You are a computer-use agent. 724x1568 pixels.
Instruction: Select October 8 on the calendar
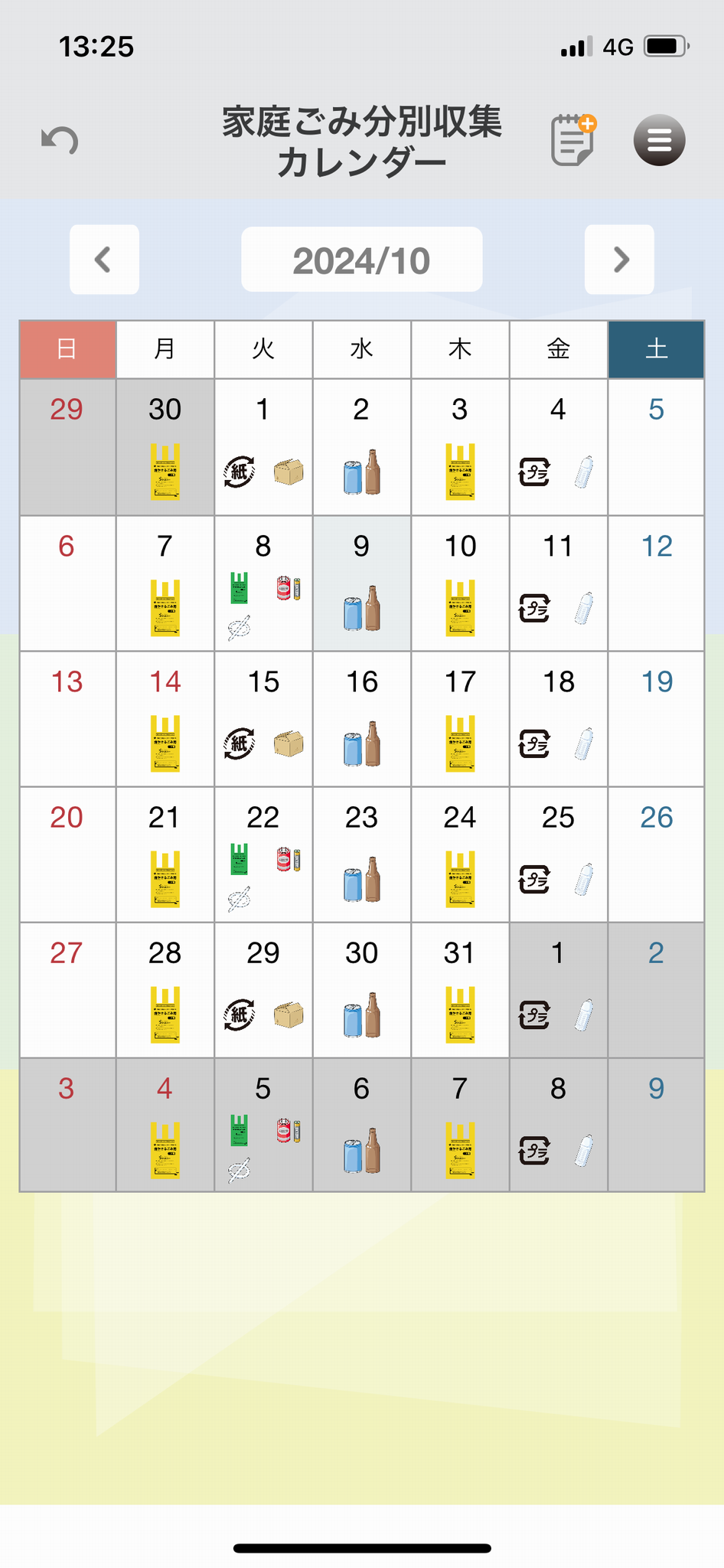[x=263, y=583]
